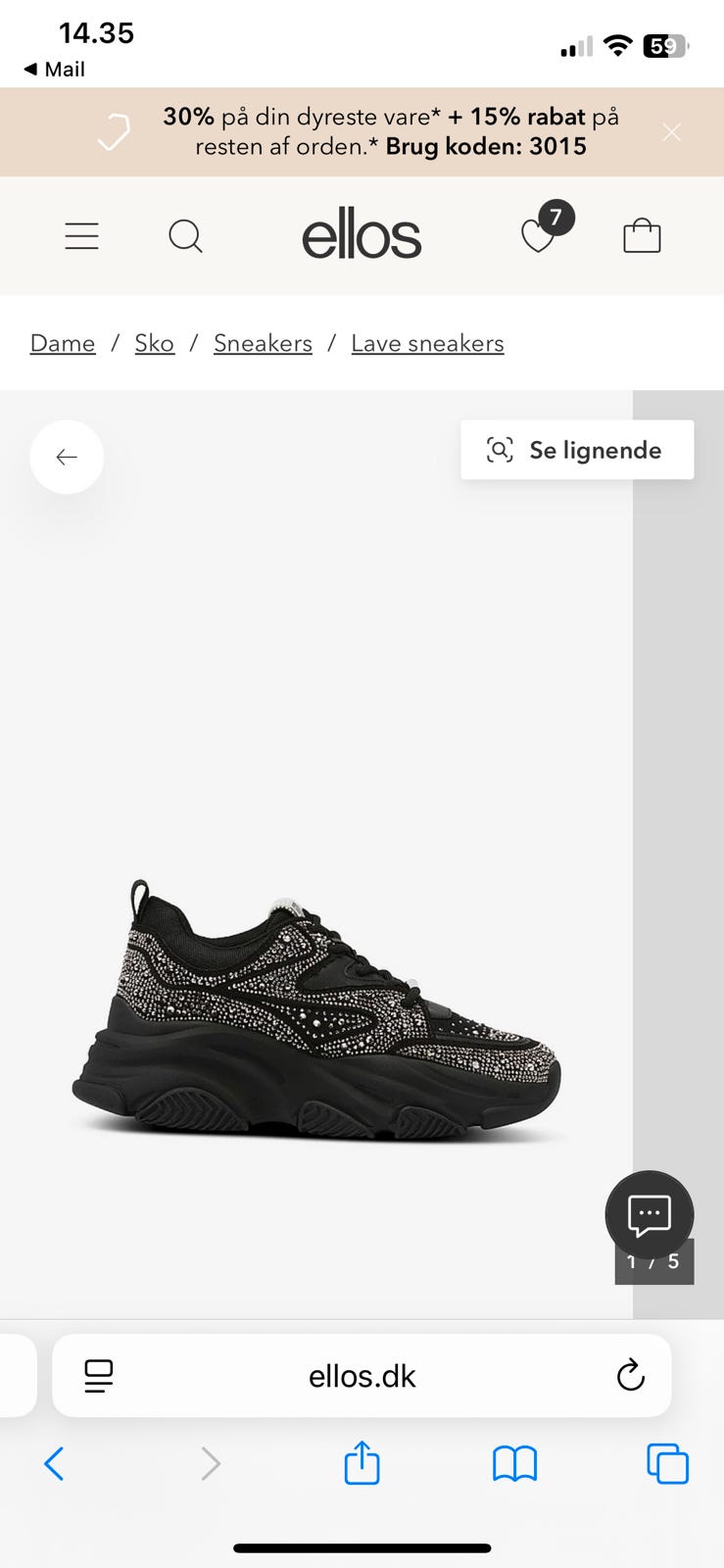Go to the Sko category
This screenshot has height=1568, width=724.
pyautogui.click(x=155, y=343)
